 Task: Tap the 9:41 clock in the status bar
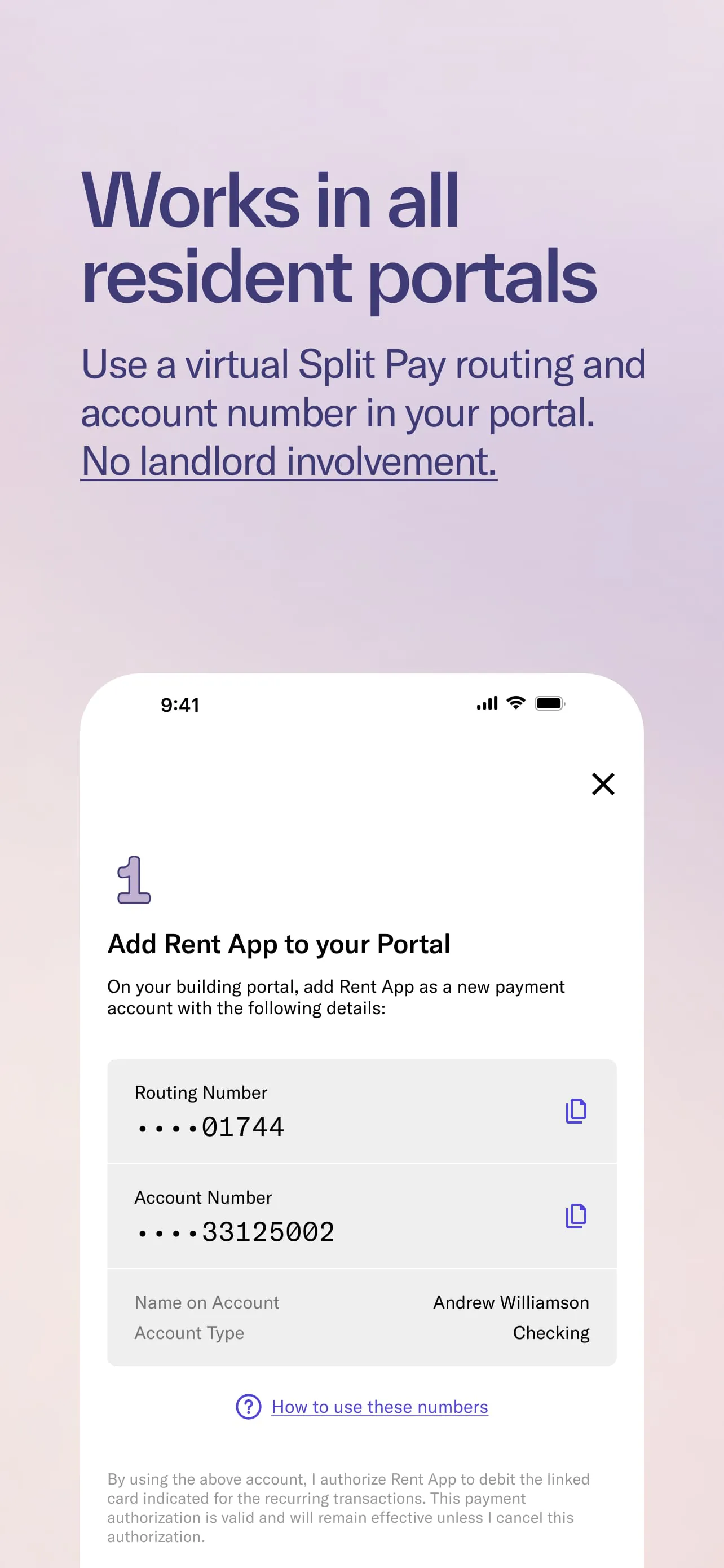(179, 704)
